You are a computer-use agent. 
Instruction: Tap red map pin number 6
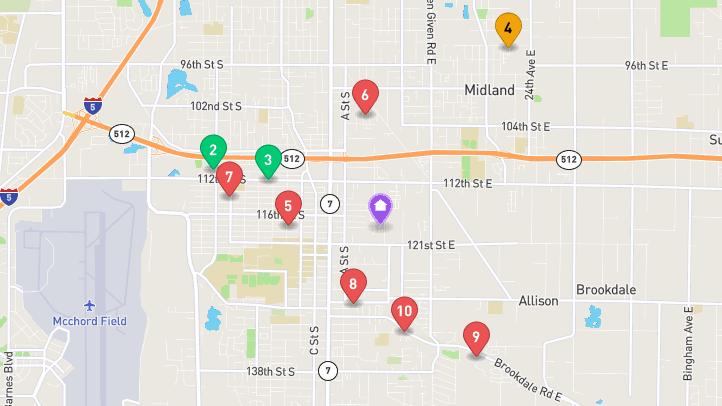coord(365,96)
